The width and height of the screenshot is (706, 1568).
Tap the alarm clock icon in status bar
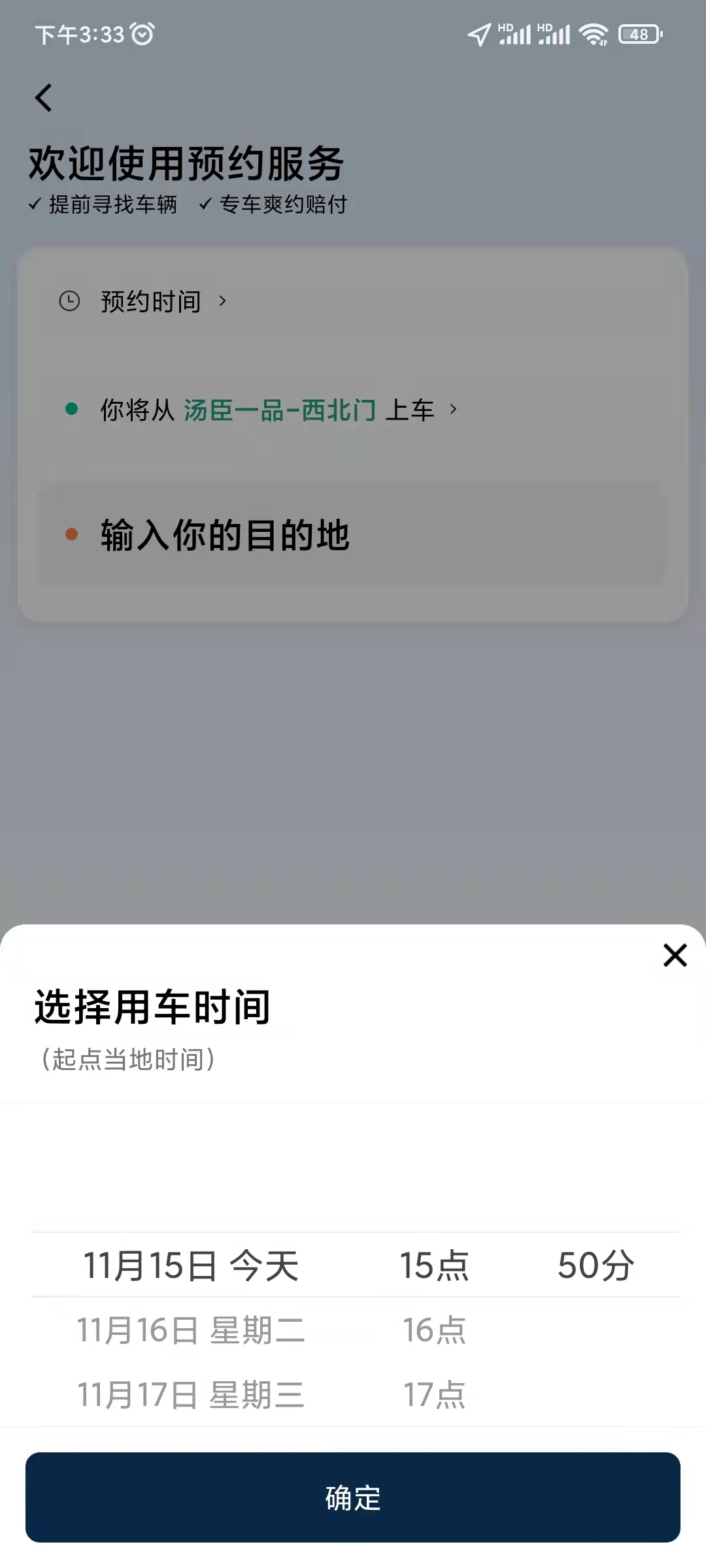click(x=144, y=34)
